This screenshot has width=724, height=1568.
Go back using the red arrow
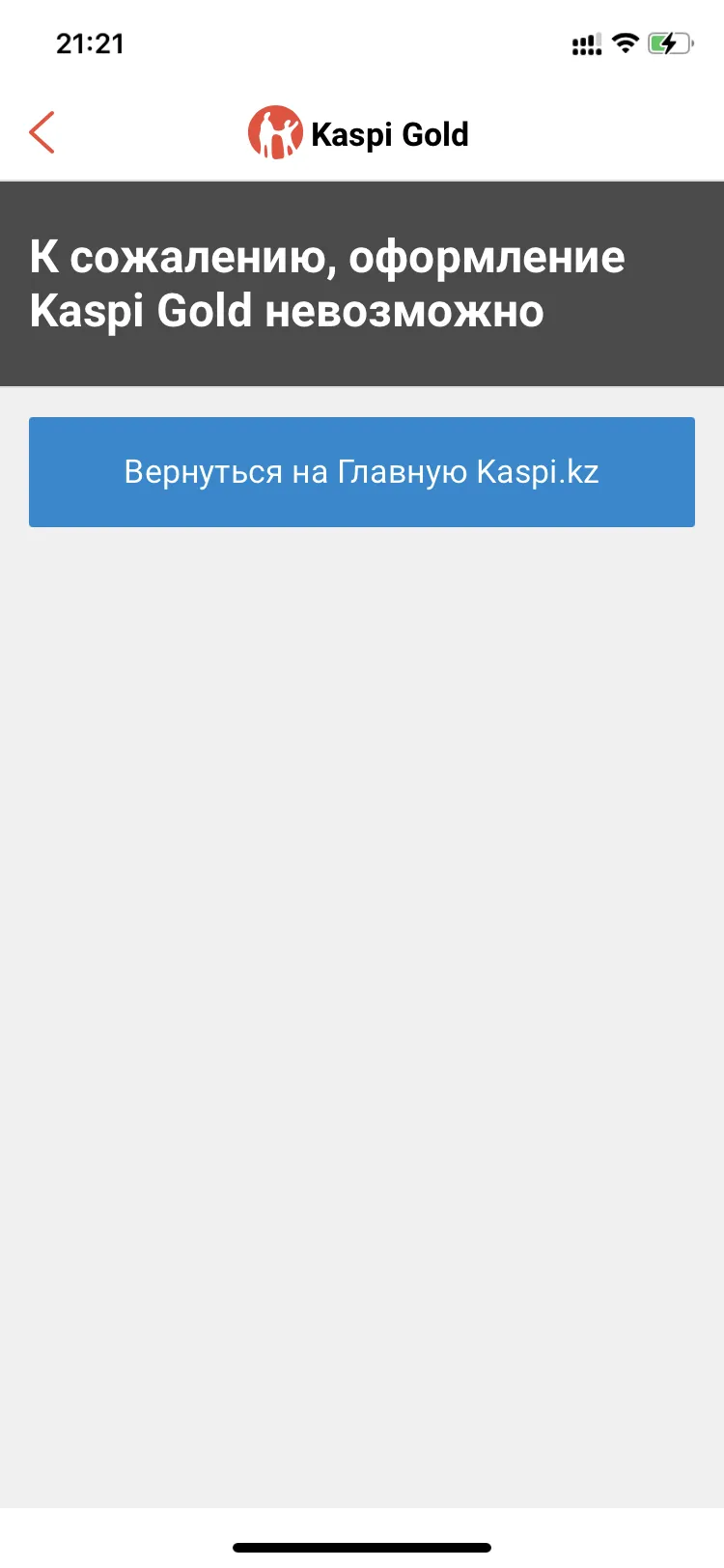[42, 132]
